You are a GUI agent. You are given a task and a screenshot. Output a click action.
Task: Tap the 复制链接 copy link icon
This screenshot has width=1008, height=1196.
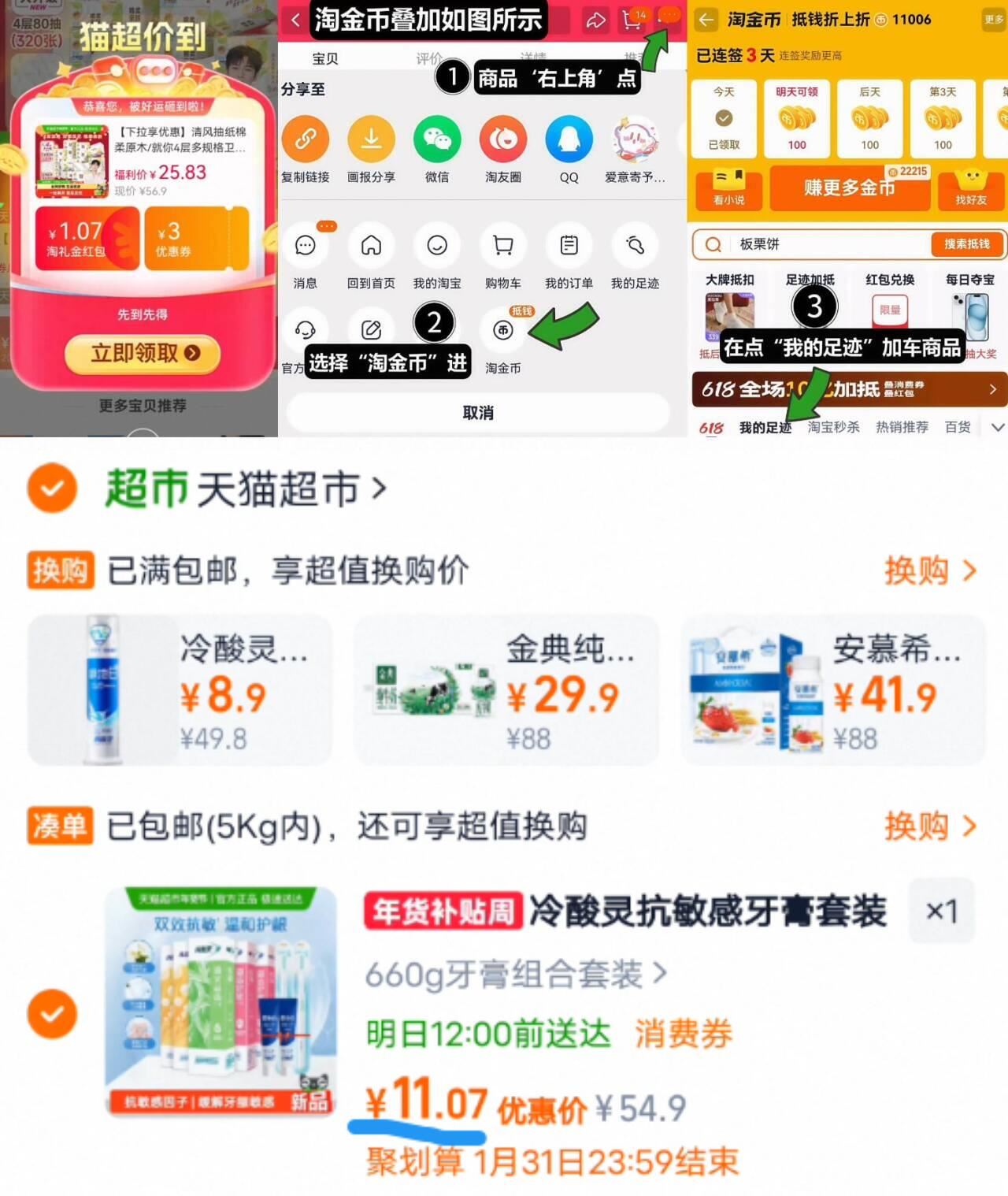point(306,142)
